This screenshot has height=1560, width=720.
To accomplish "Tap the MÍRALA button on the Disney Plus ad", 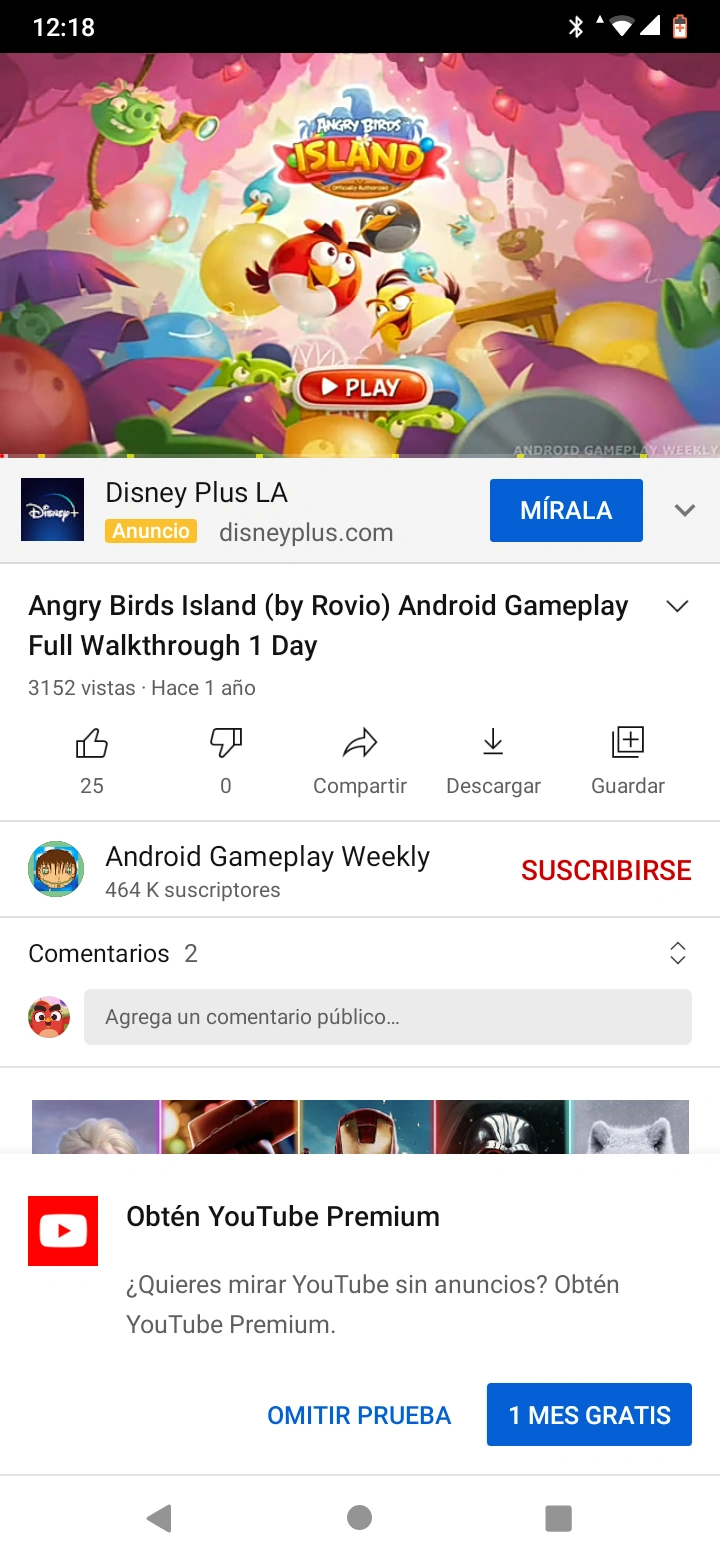I will tap(566, 510).
